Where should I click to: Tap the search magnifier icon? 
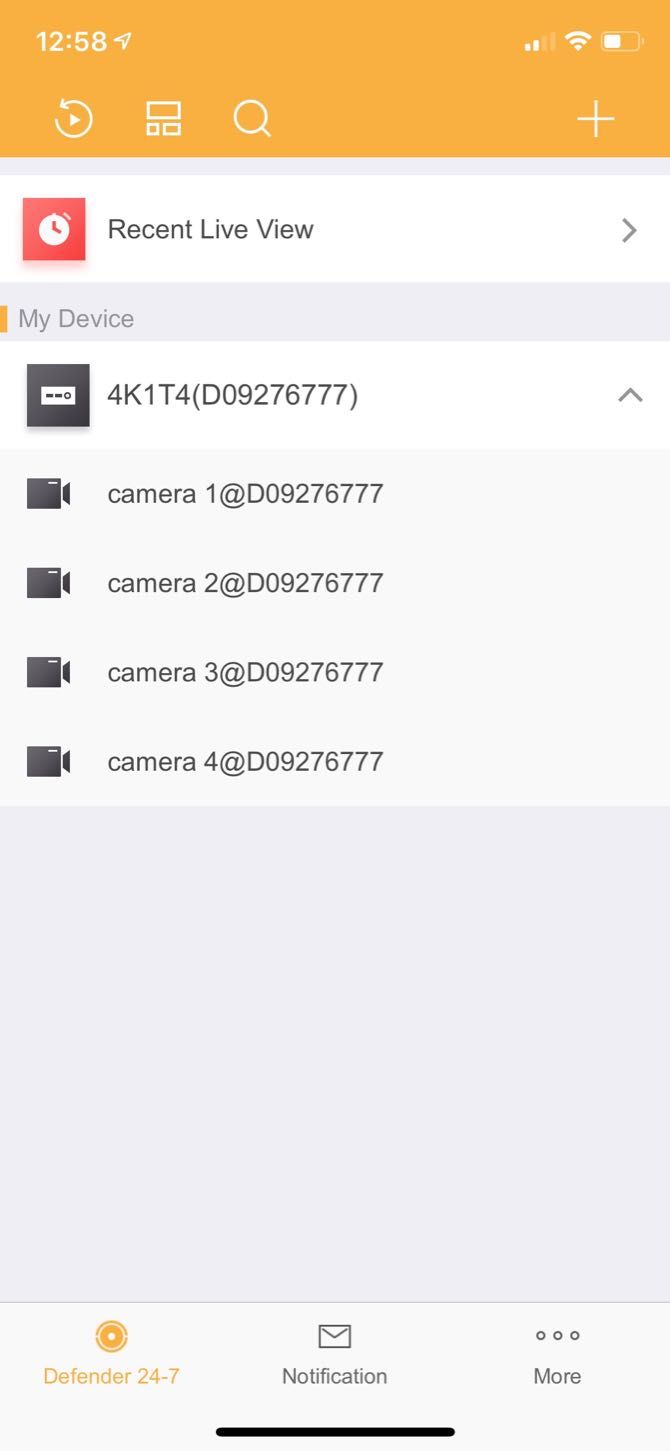(252, 120)
